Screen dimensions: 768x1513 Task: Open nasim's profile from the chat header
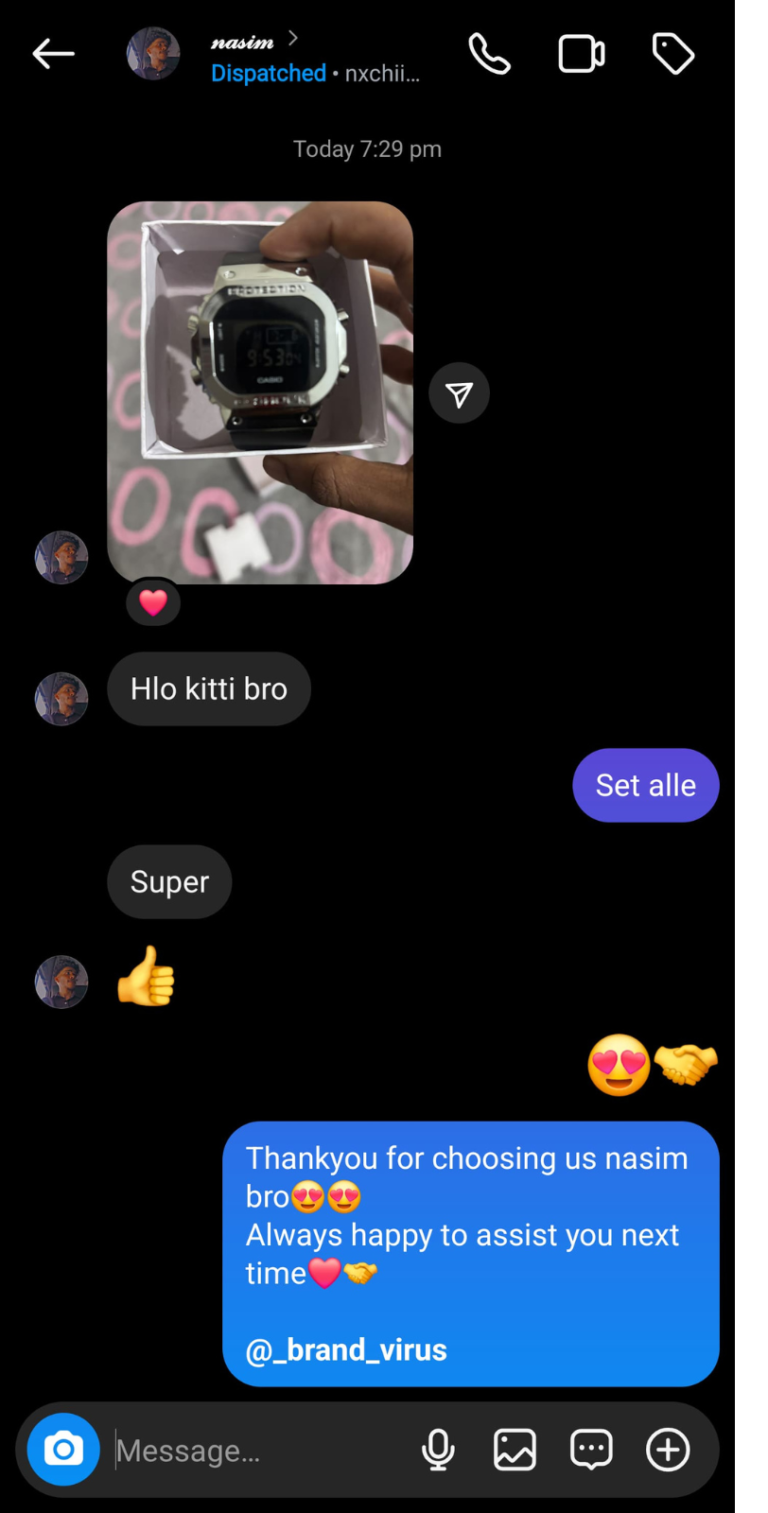242,42
